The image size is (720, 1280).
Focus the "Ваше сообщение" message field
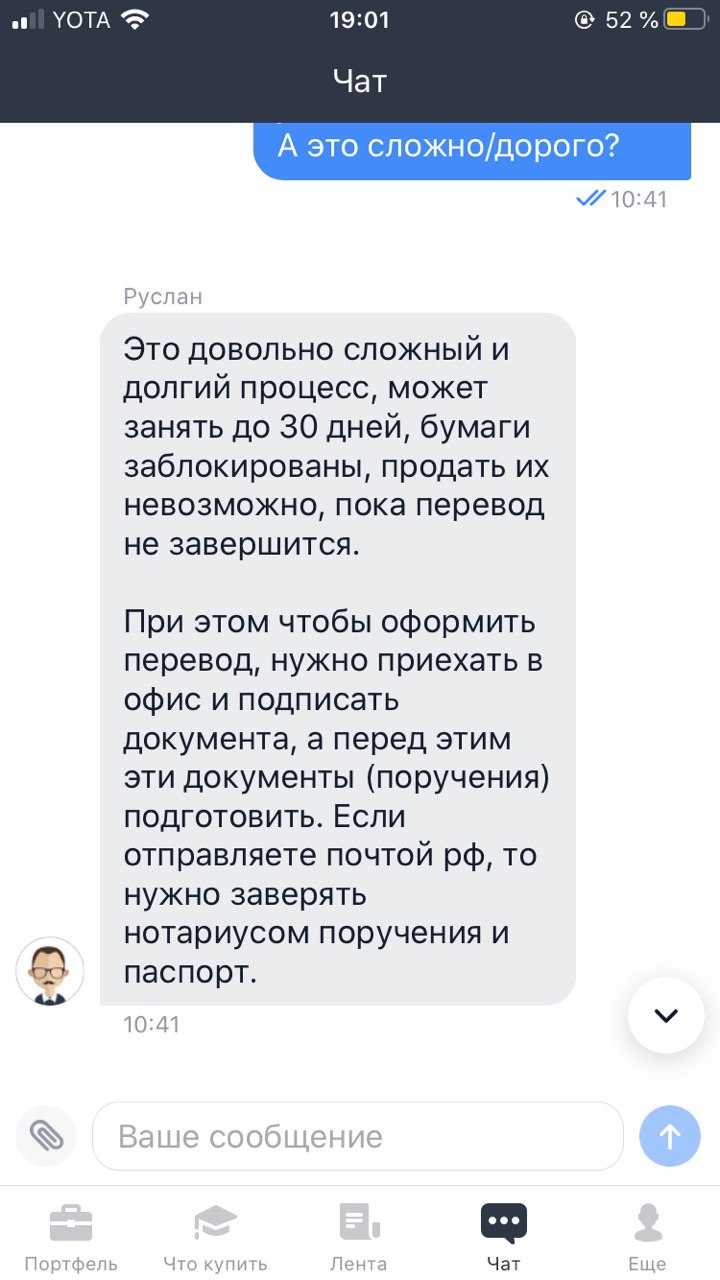click(x=358, y=1136)
